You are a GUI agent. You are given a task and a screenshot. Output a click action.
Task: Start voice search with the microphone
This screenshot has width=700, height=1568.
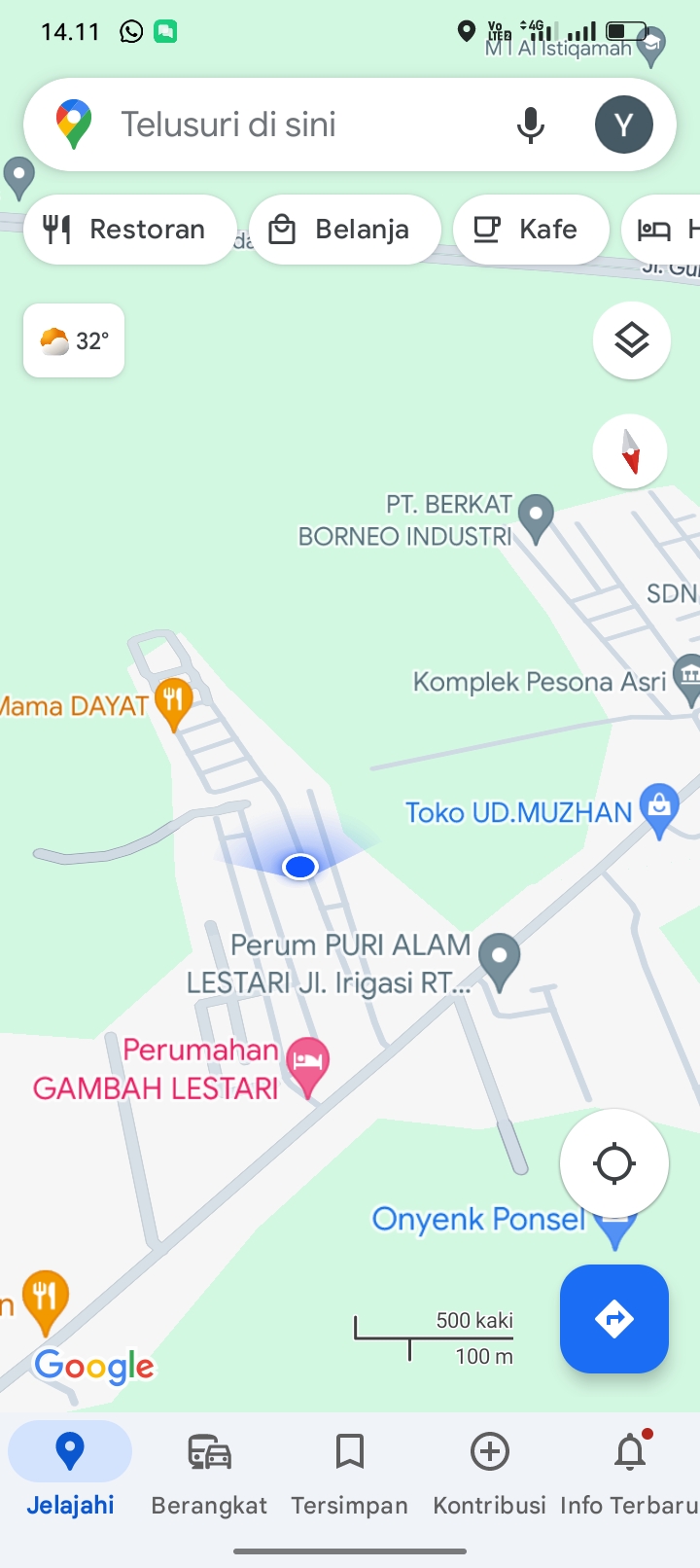(530, 125)
